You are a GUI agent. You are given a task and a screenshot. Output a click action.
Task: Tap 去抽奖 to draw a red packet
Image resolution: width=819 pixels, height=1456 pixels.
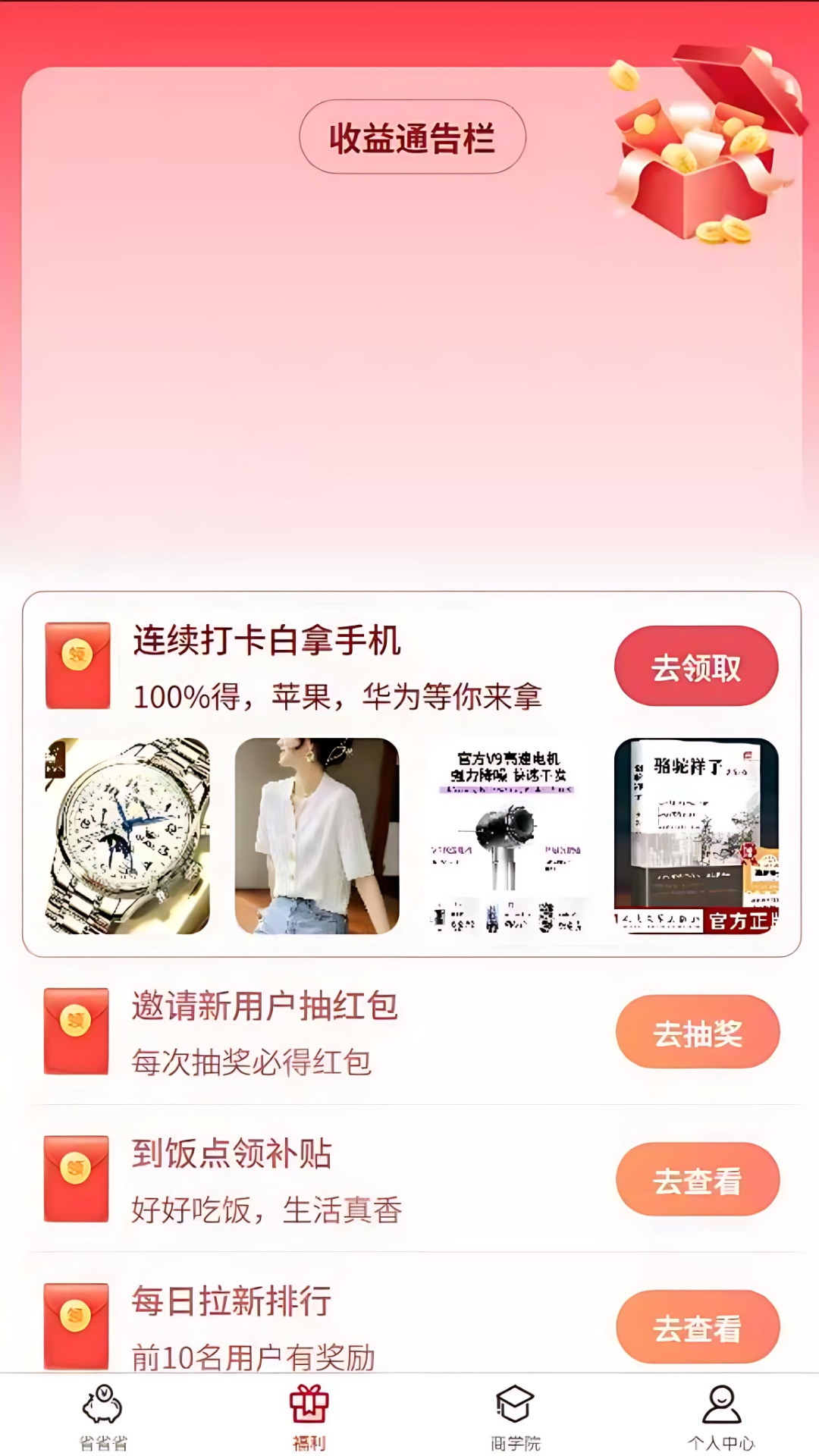click(x=698, y=1032)
